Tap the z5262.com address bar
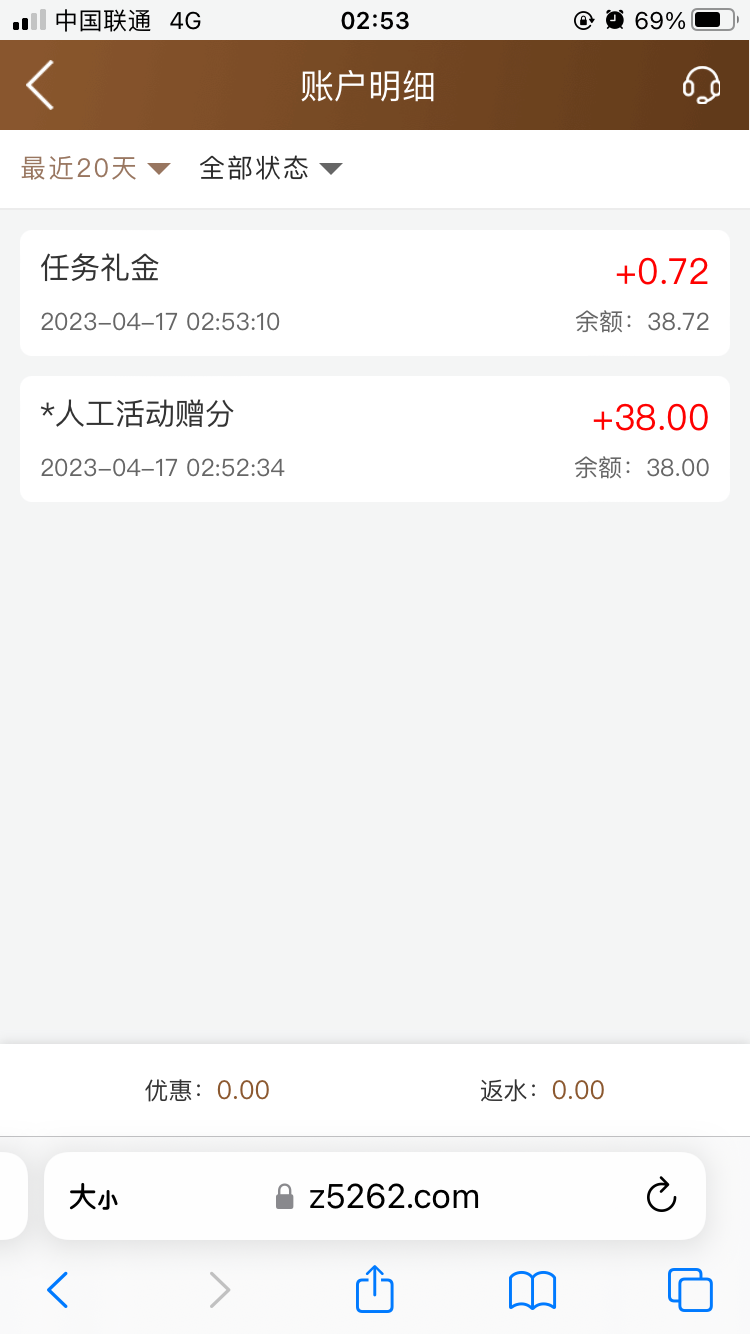Image resolution: width=750 pixels, height=1334 pixels. click(x=380, y=1196)
